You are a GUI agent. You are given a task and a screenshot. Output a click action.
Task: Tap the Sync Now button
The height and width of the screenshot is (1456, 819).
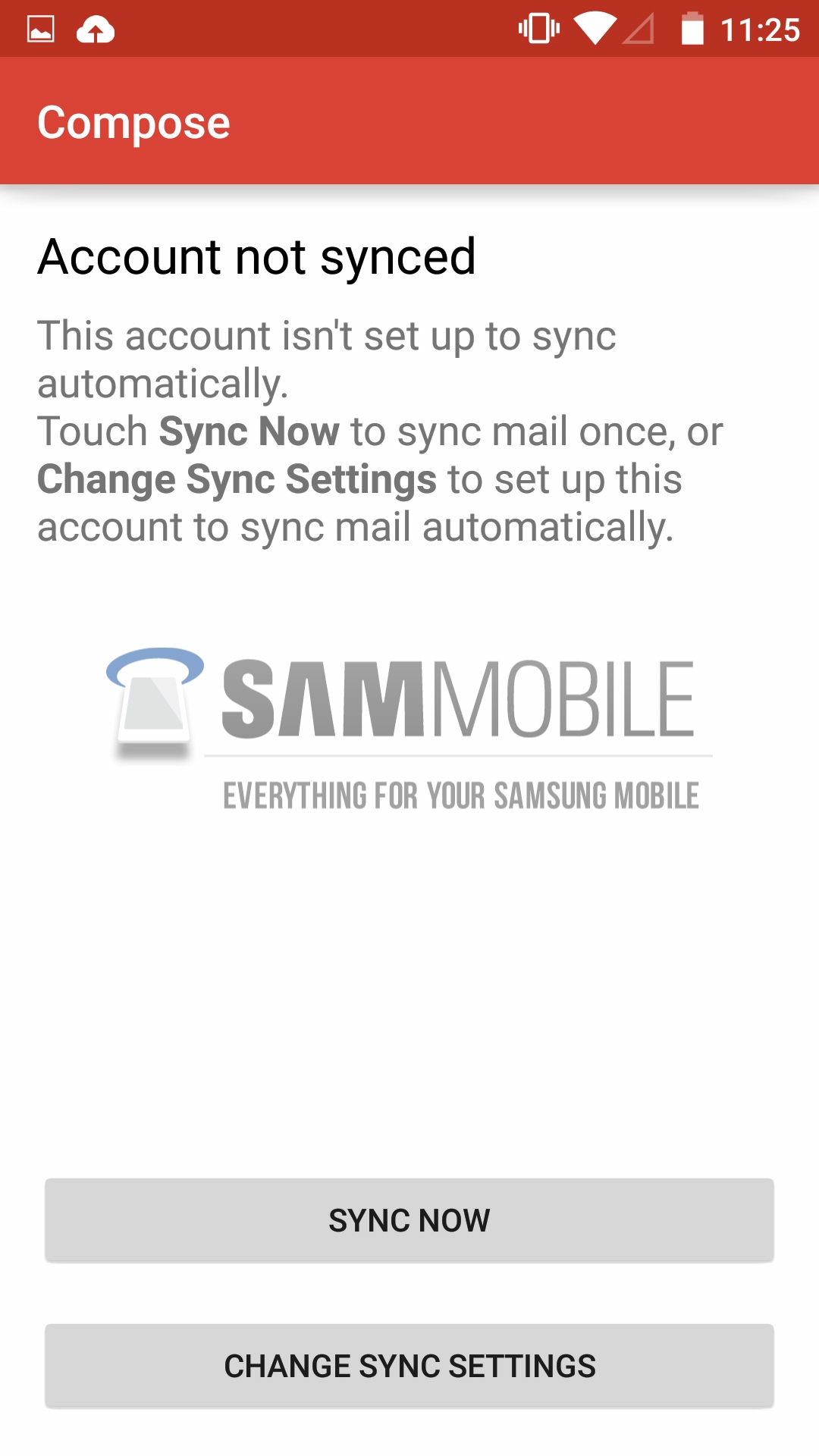point(409,1220)
